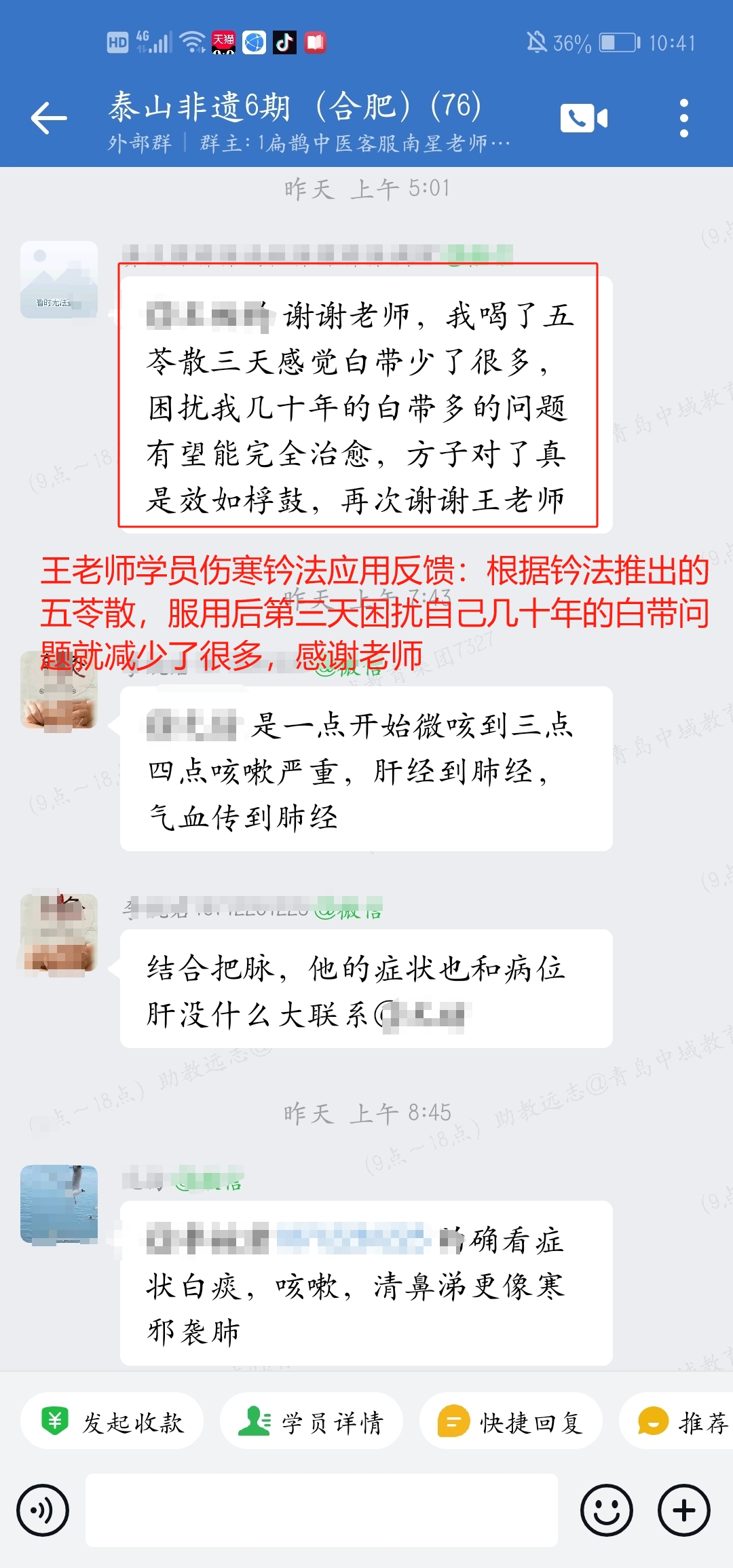Open 快捷回复 quick replies
This screenshot has height=1568, width=733.
click(511, 1422)
